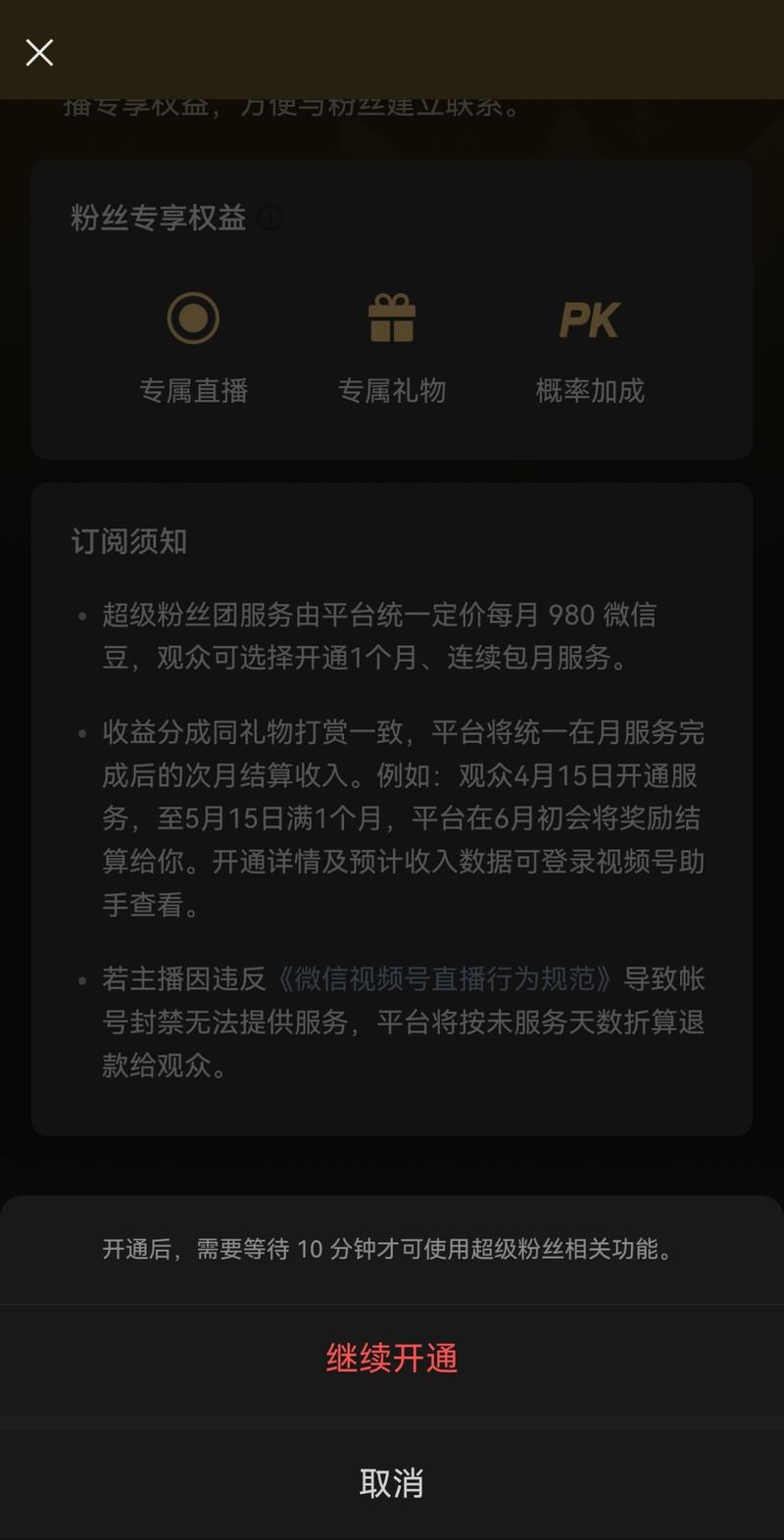Tap the refund policy bullet paragraph

click(392, 1022)
